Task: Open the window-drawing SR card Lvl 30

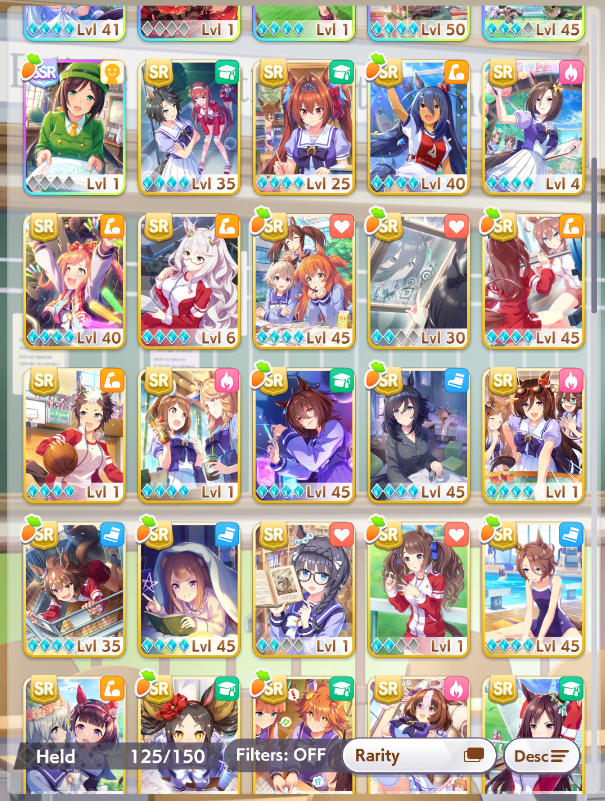Action: pos(418,281)
